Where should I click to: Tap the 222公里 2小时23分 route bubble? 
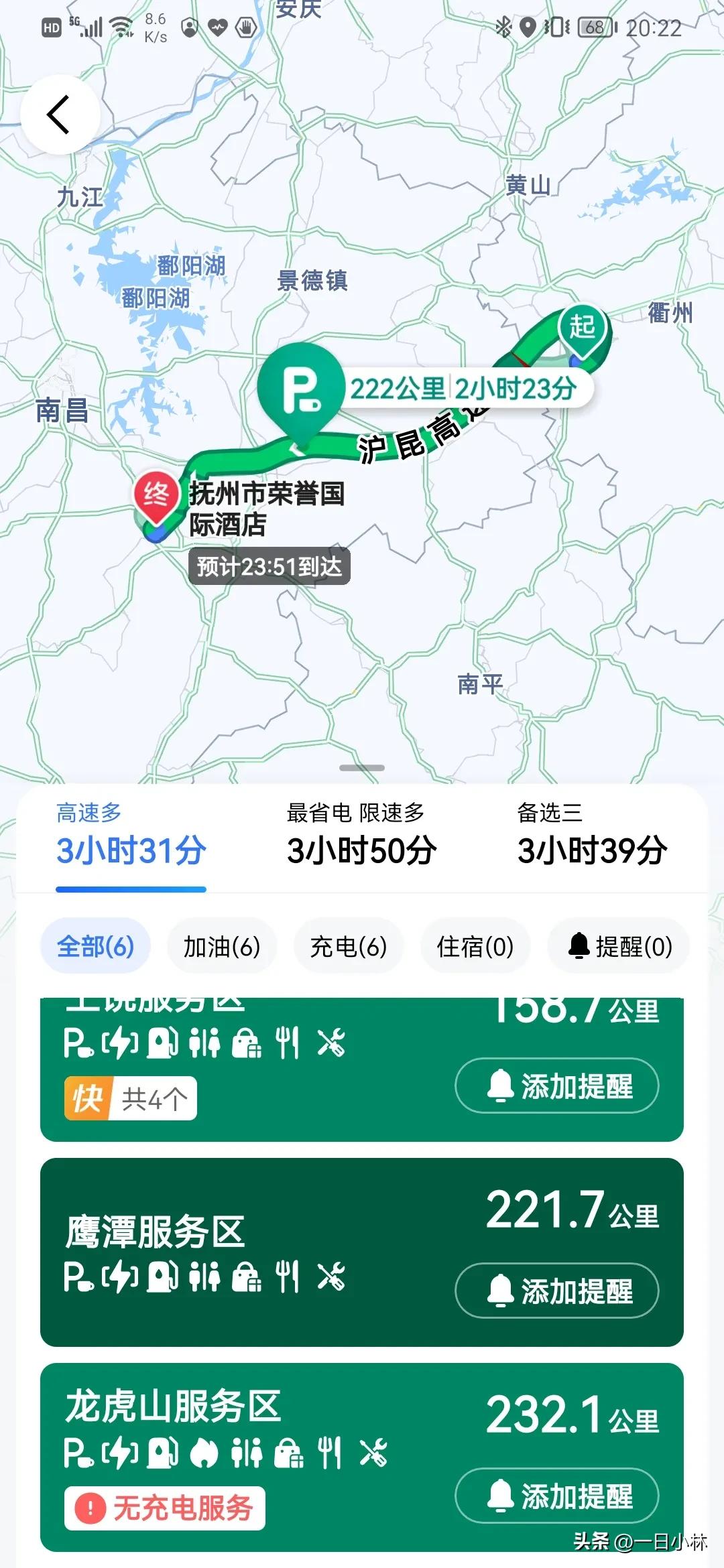pyautogui.click(x=469, y=389)
